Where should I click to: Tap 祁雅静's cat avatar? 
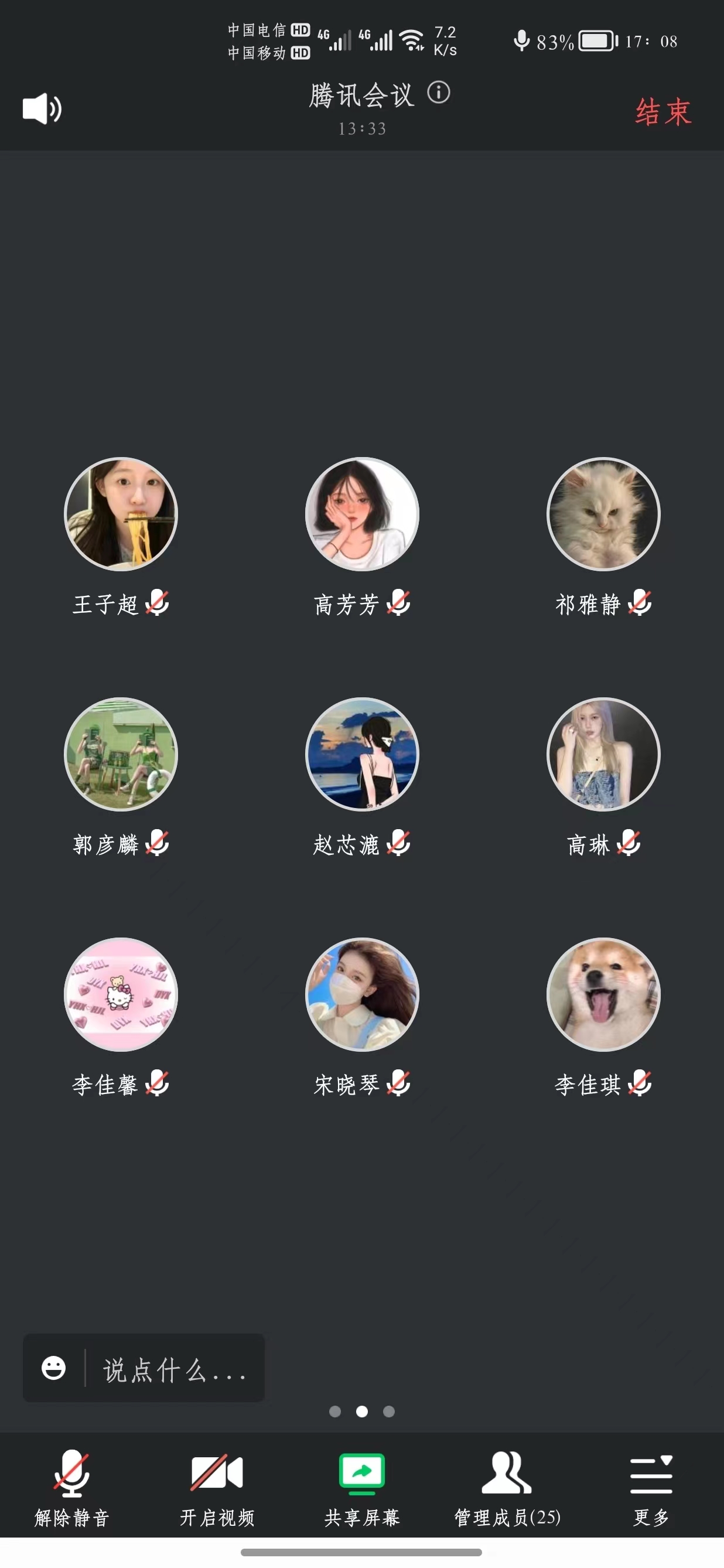[x=603, y=514]
